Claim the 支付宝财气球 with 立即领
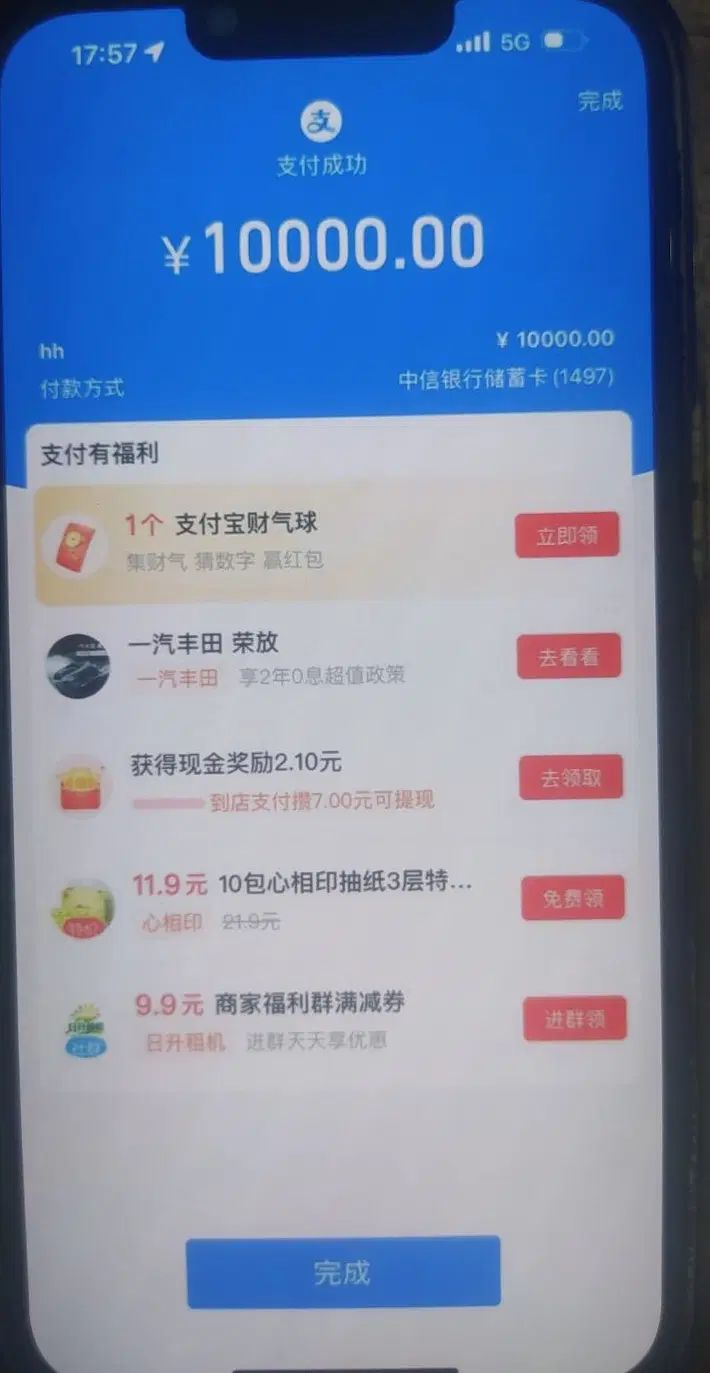710x1373 pixels. [567, 535]
